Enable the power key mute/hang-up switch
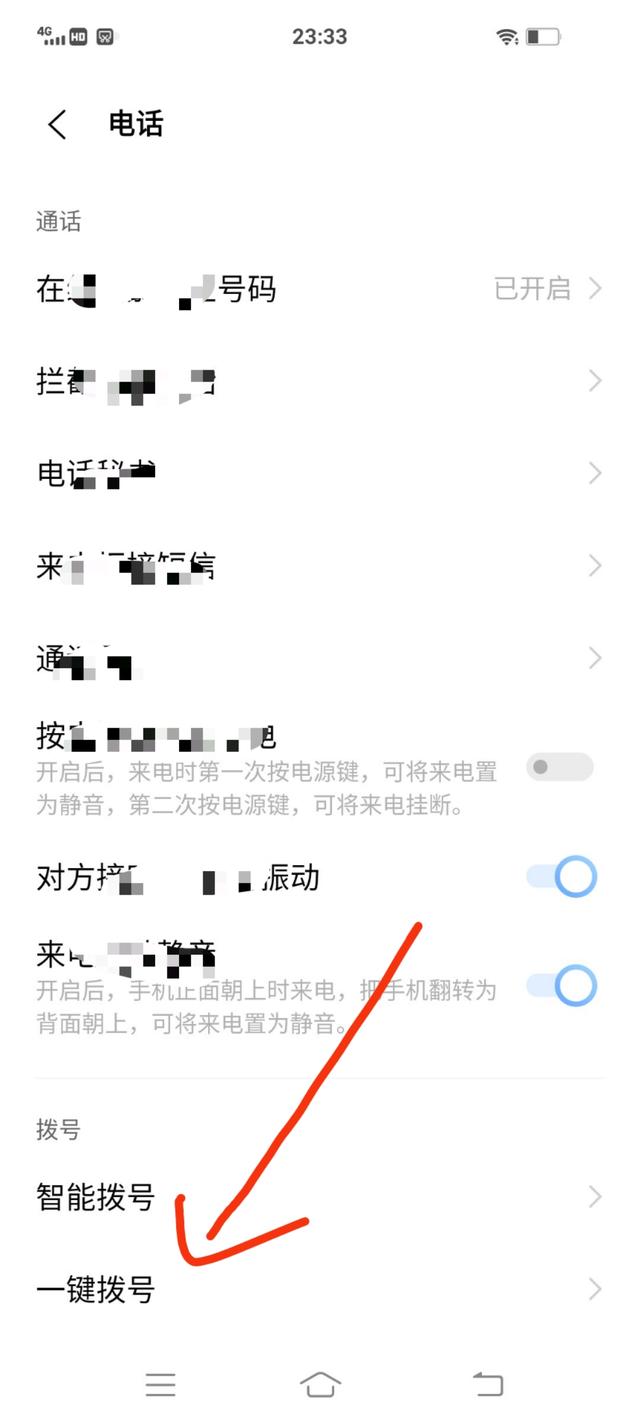Screen dimensions: 640x1422 click(x=560, y=767)
